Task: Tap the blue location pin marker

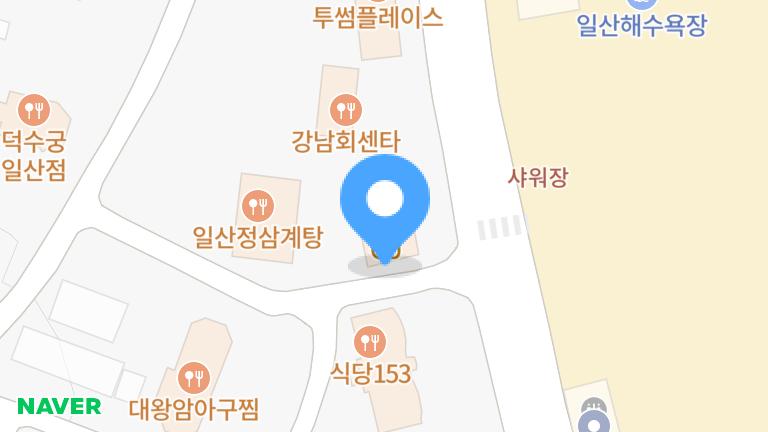Action: tap(385, 202)
